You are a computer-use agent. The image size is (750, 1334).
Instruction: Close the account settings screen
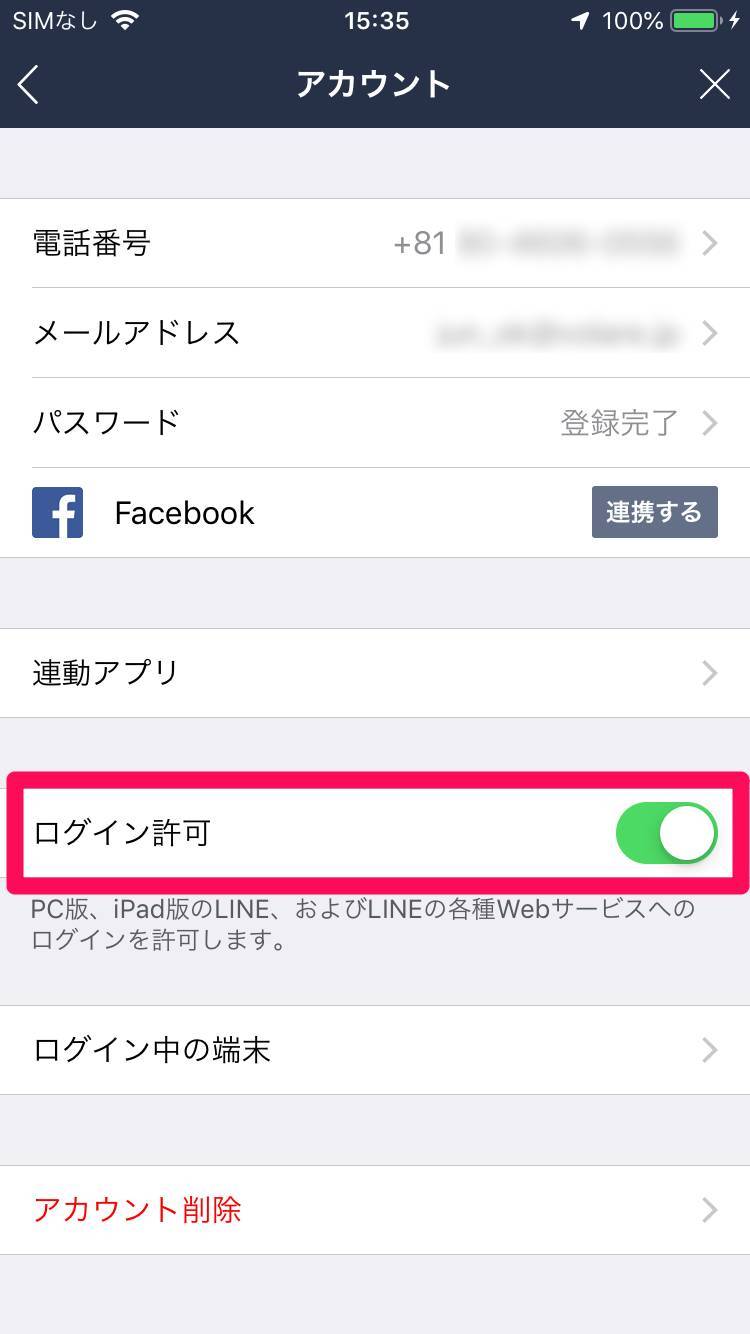coord(714,85)
